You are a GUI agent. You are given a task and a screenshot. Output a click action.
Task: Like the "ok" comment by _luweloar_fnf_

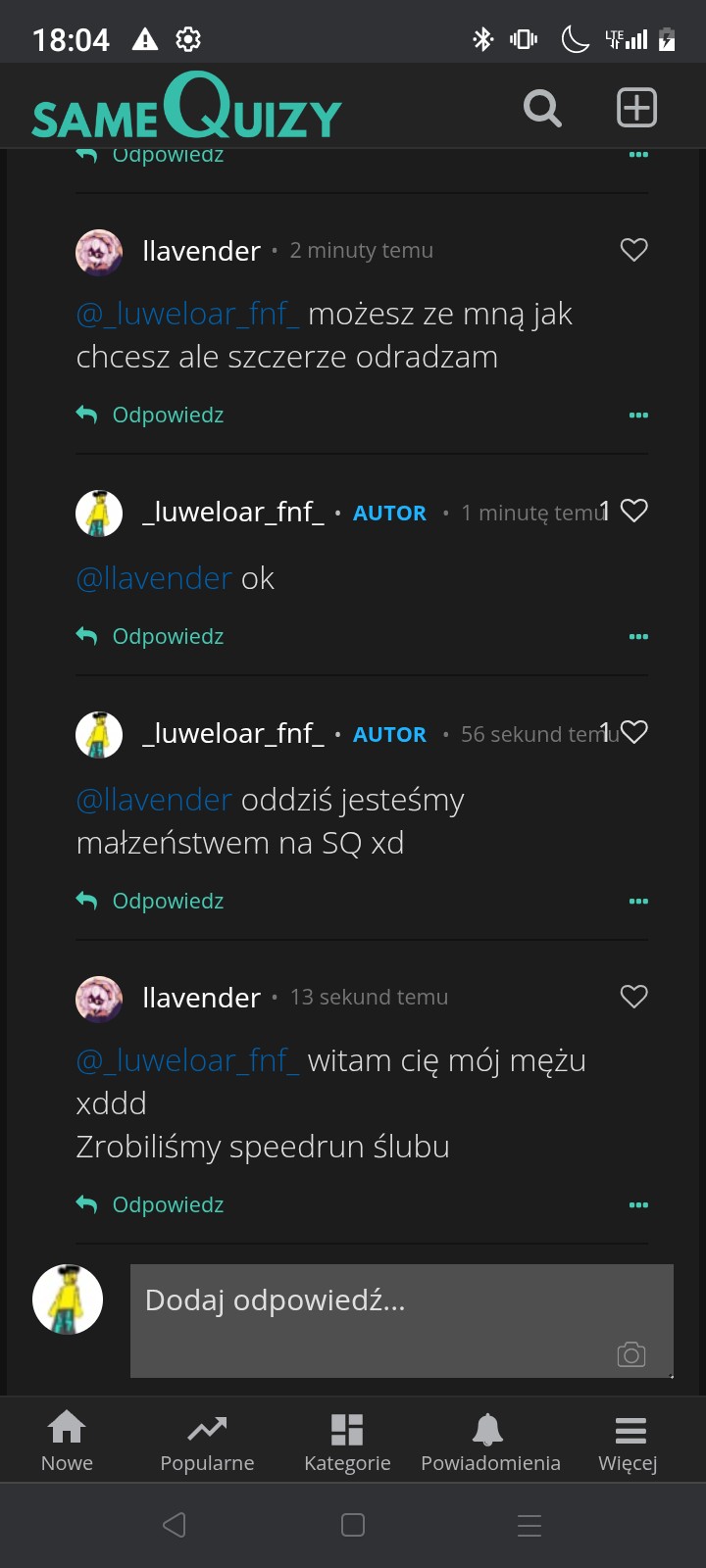point(634,511)
